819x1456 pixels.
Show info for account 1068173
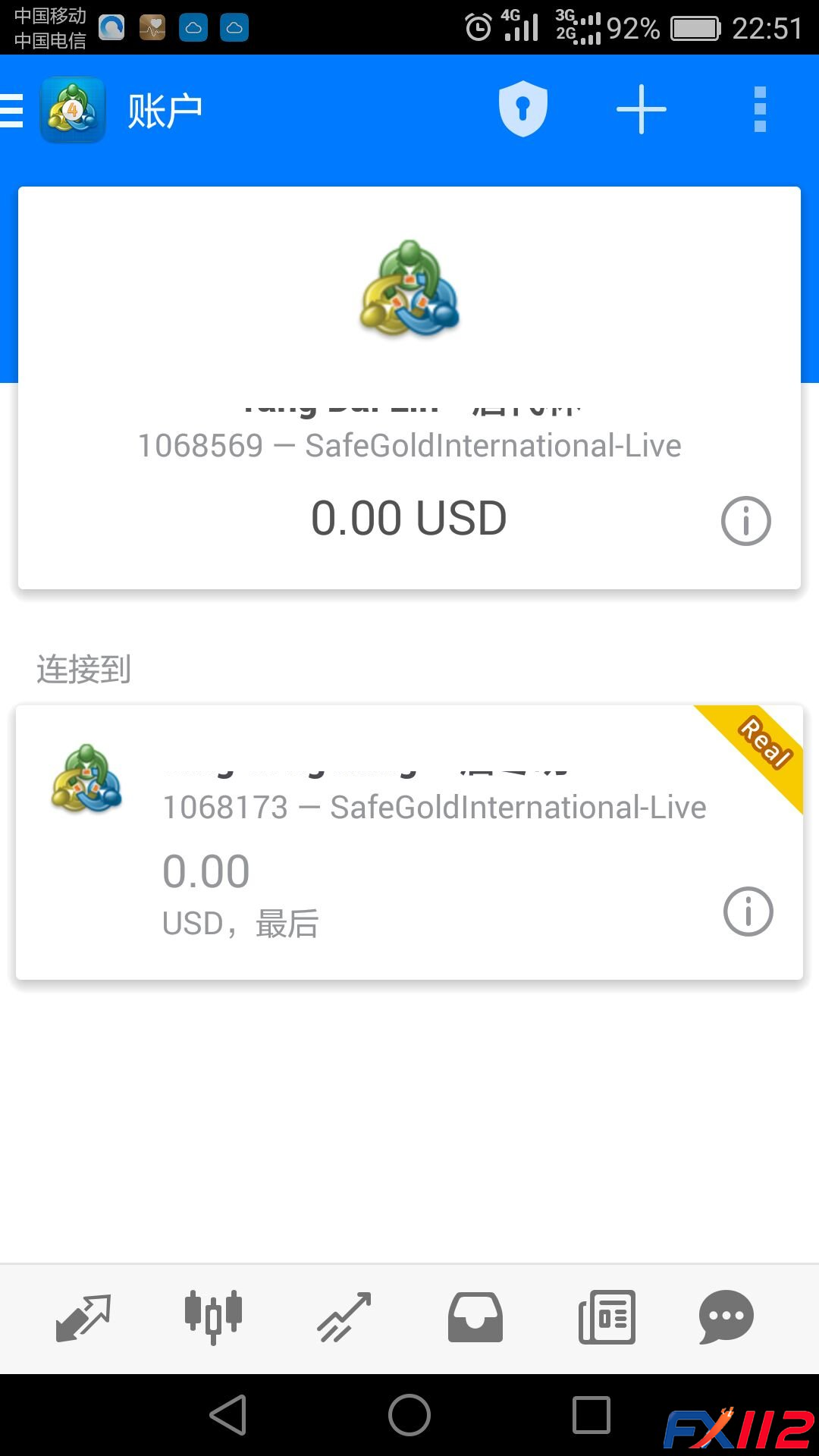748,912
